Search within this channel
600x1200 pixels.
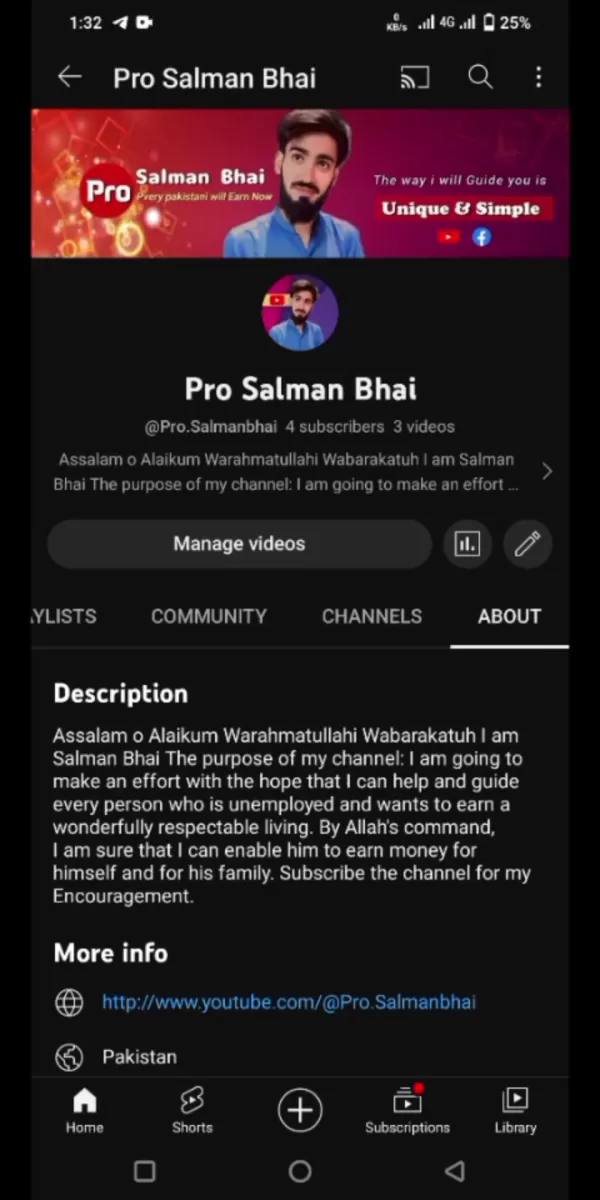480,77
